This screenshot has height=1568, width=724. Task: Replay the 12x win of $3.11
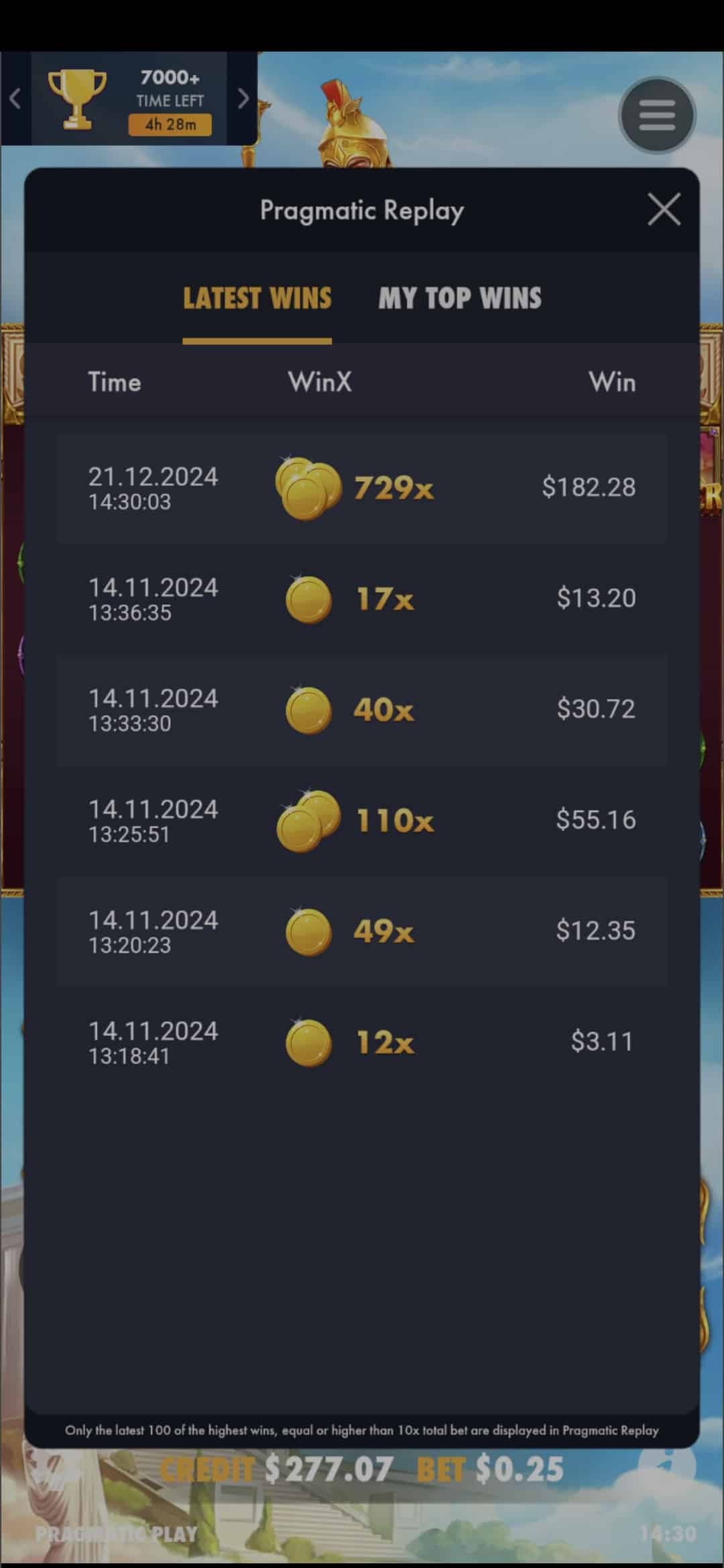click(x=362, y=1042)
